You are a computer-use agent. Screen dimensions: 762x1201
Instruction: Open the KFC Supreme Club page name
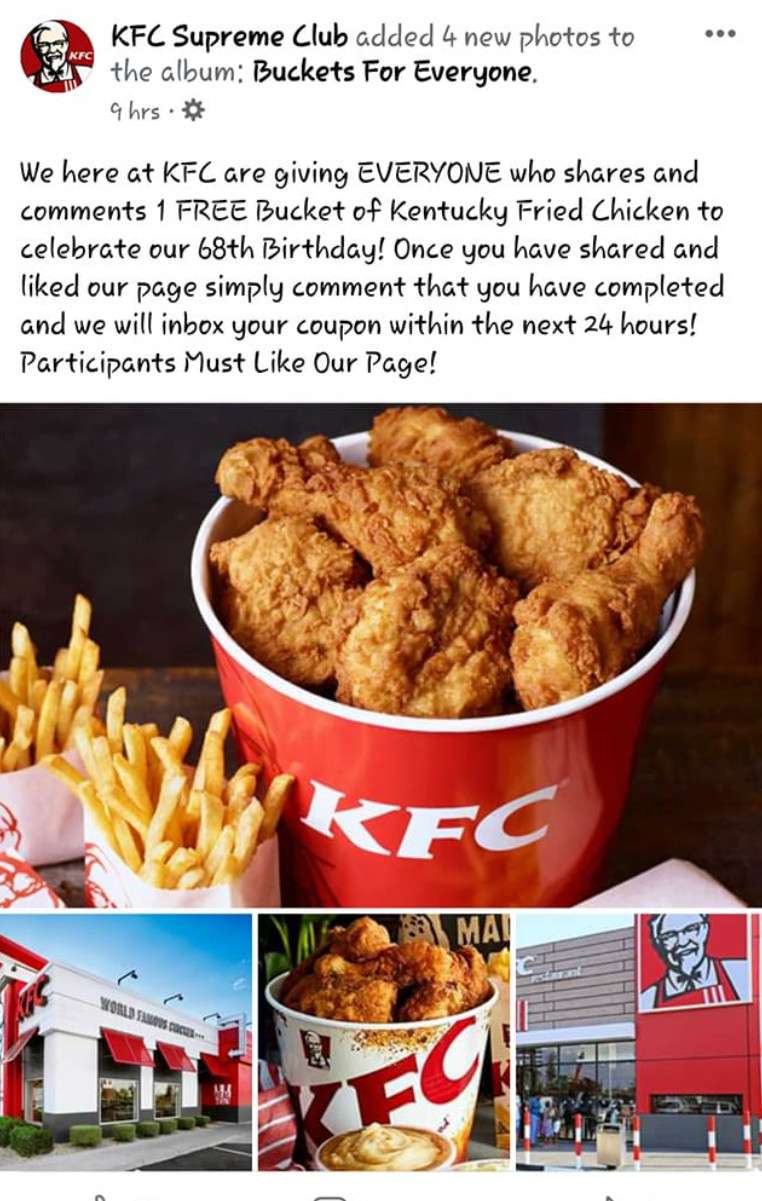tap(229, 37)
